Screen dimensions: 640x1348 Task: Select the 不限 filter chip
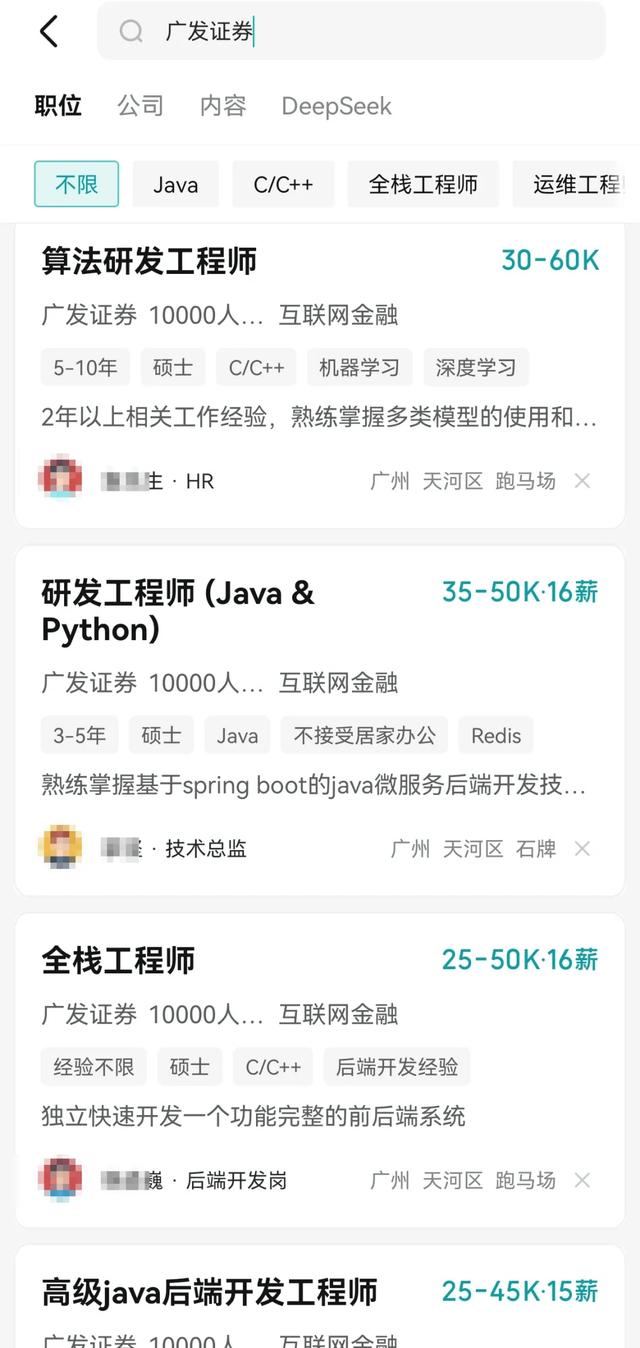click(x=76, y=184)
